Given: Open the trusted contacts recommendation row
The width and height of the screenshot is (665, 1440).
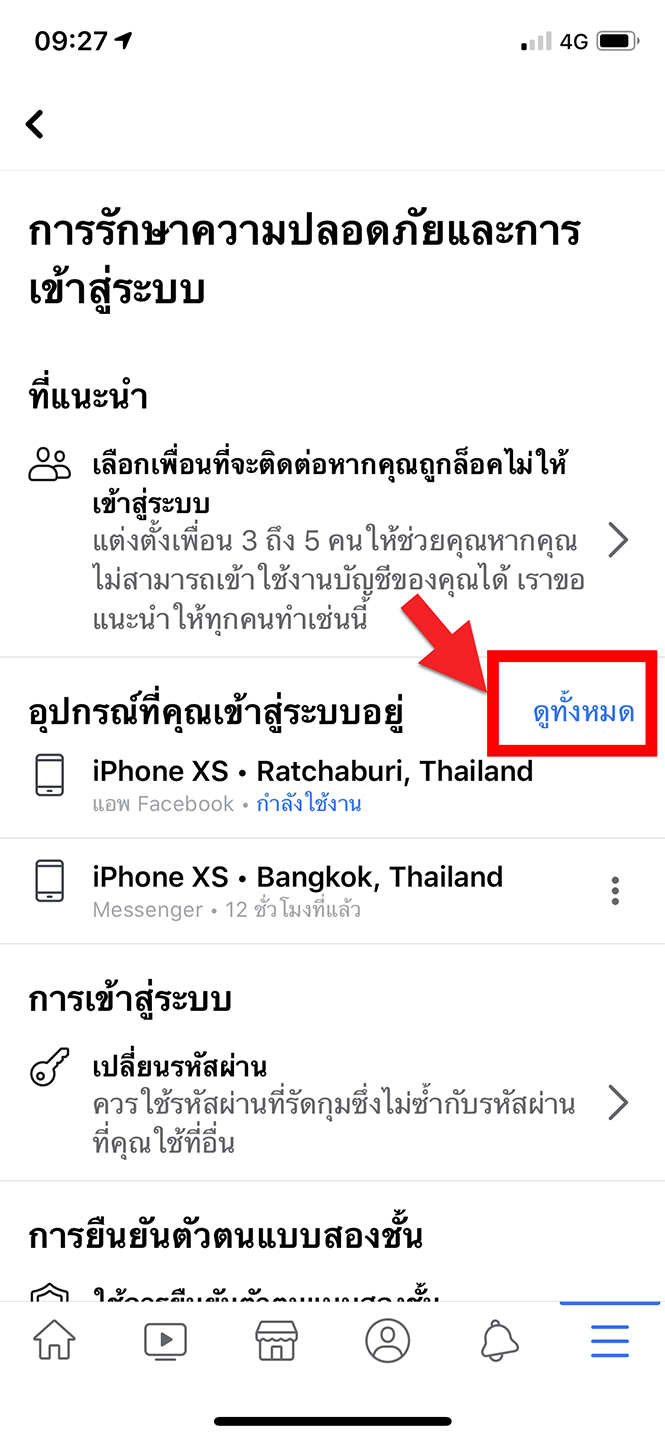Looking at the screenshot, I should click(332, 541).
